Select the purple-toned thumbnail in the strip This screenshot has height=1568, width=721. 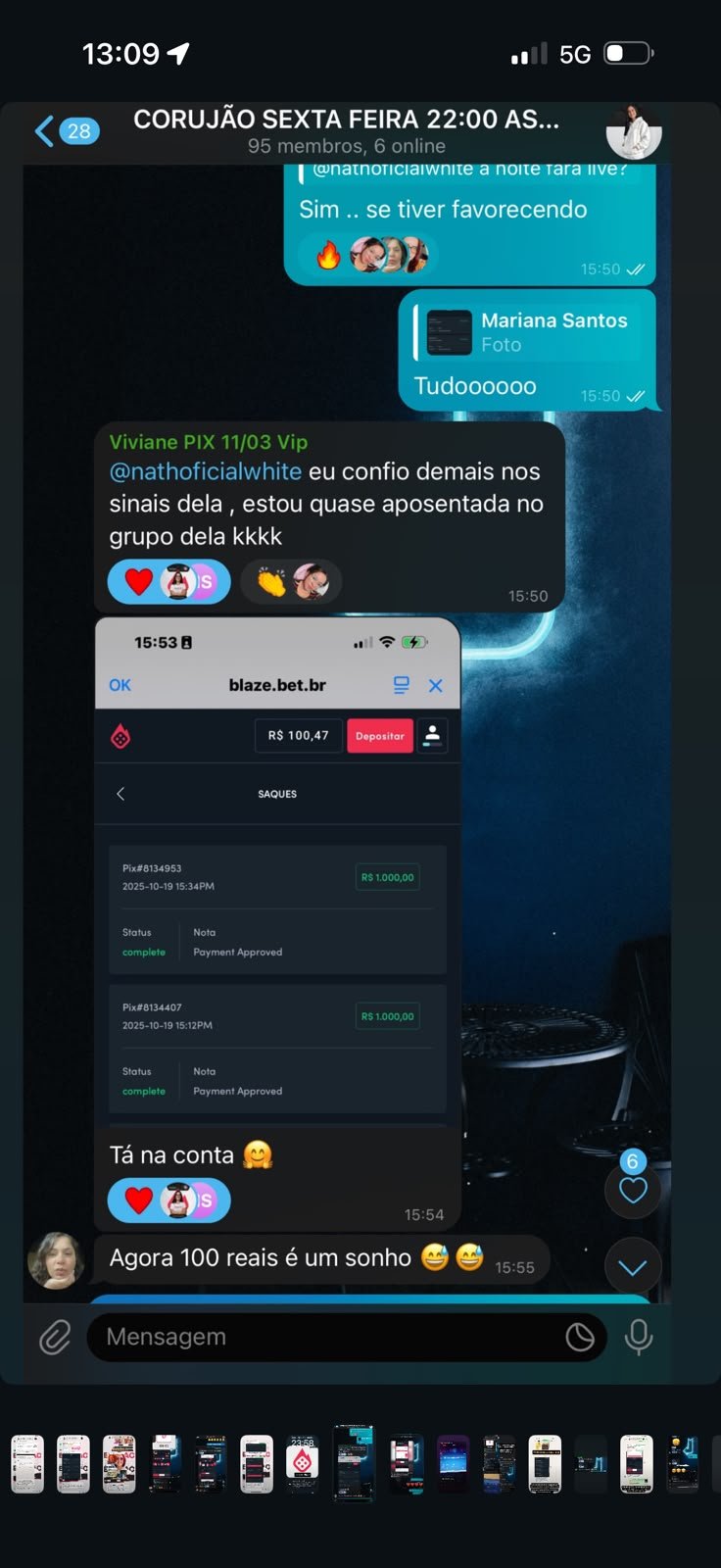point(453,1463)
